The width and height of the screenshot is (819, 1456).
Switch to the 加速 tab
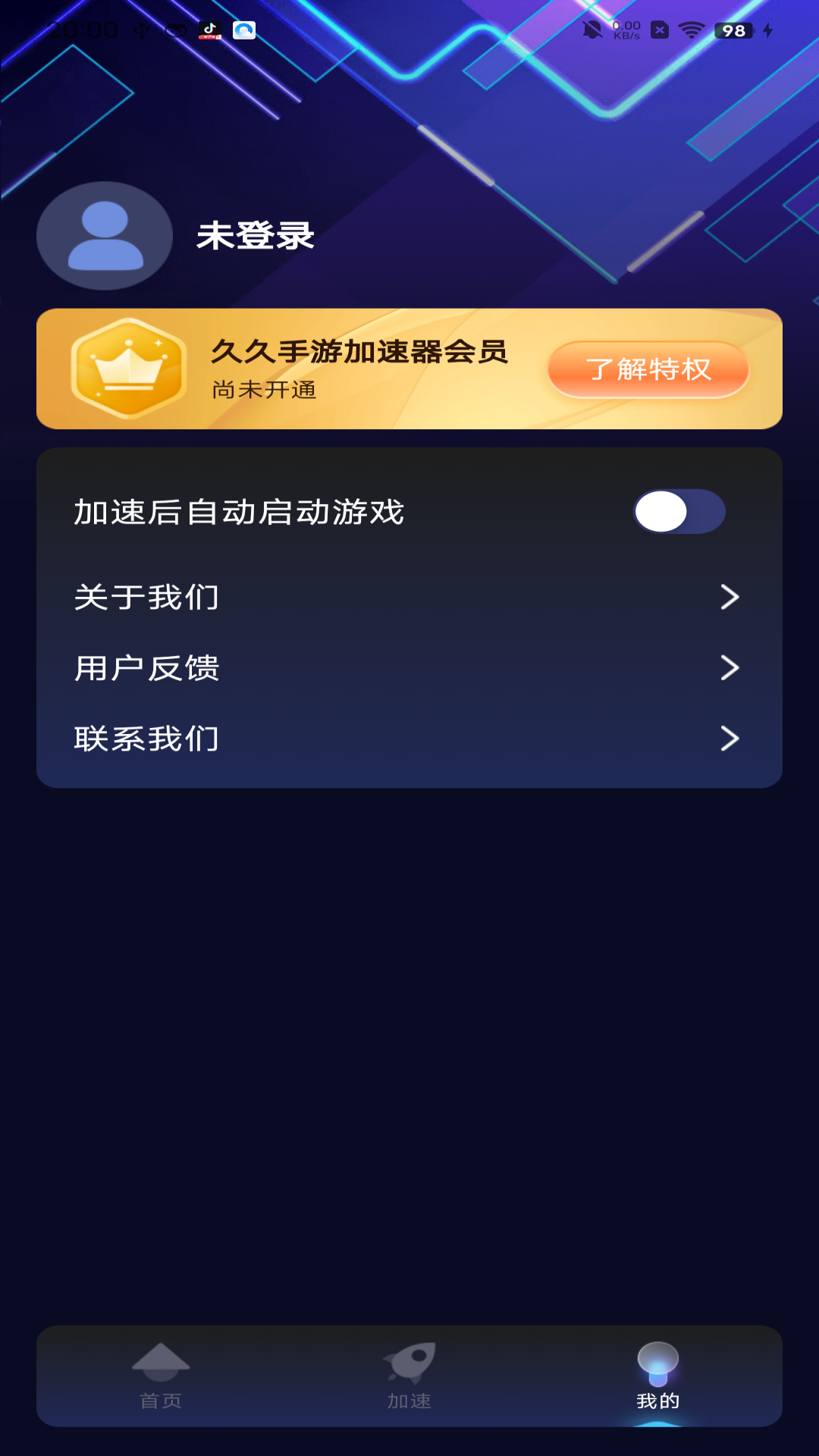point(409,1376)
